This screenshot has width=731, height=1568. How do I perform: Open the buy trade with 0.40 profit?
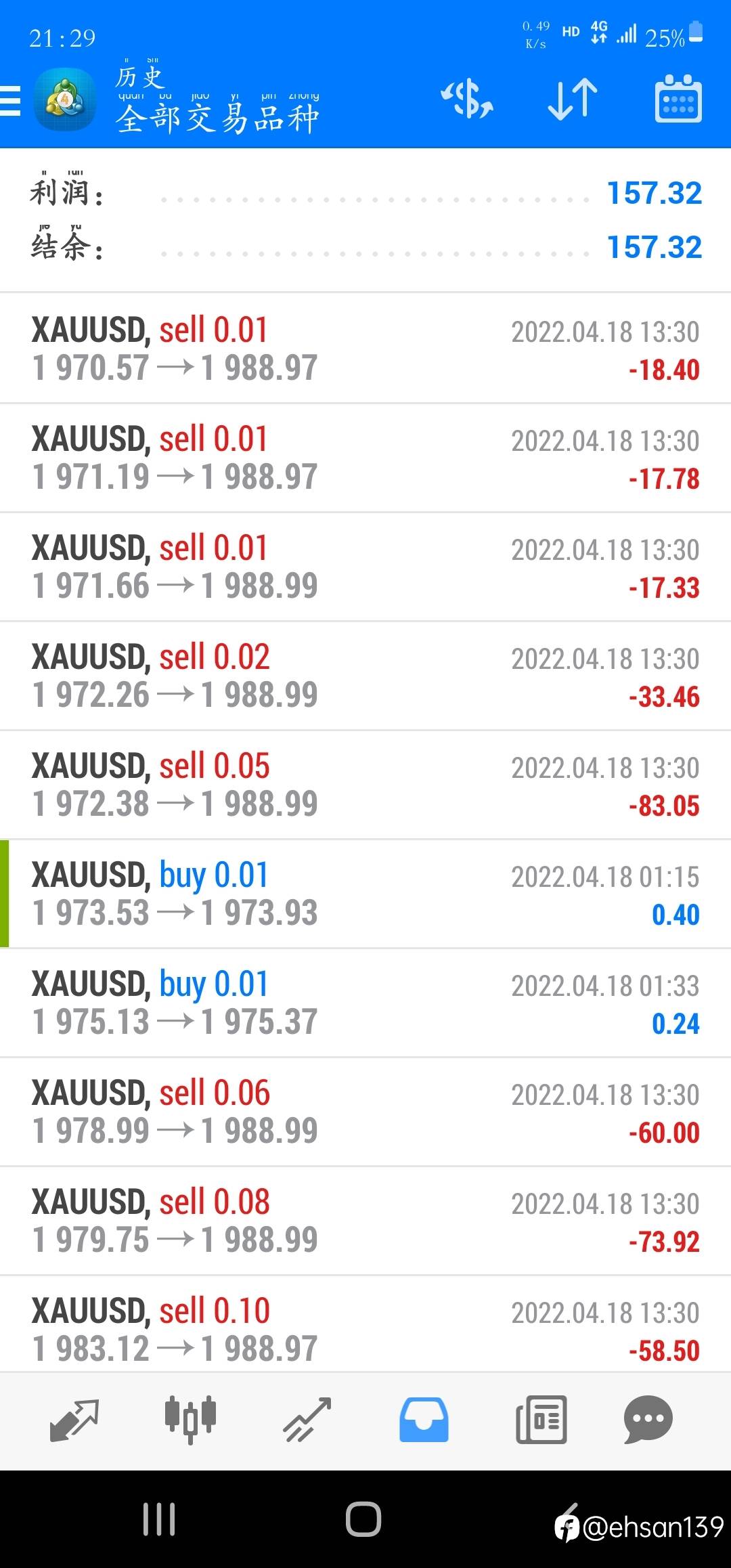365,894
